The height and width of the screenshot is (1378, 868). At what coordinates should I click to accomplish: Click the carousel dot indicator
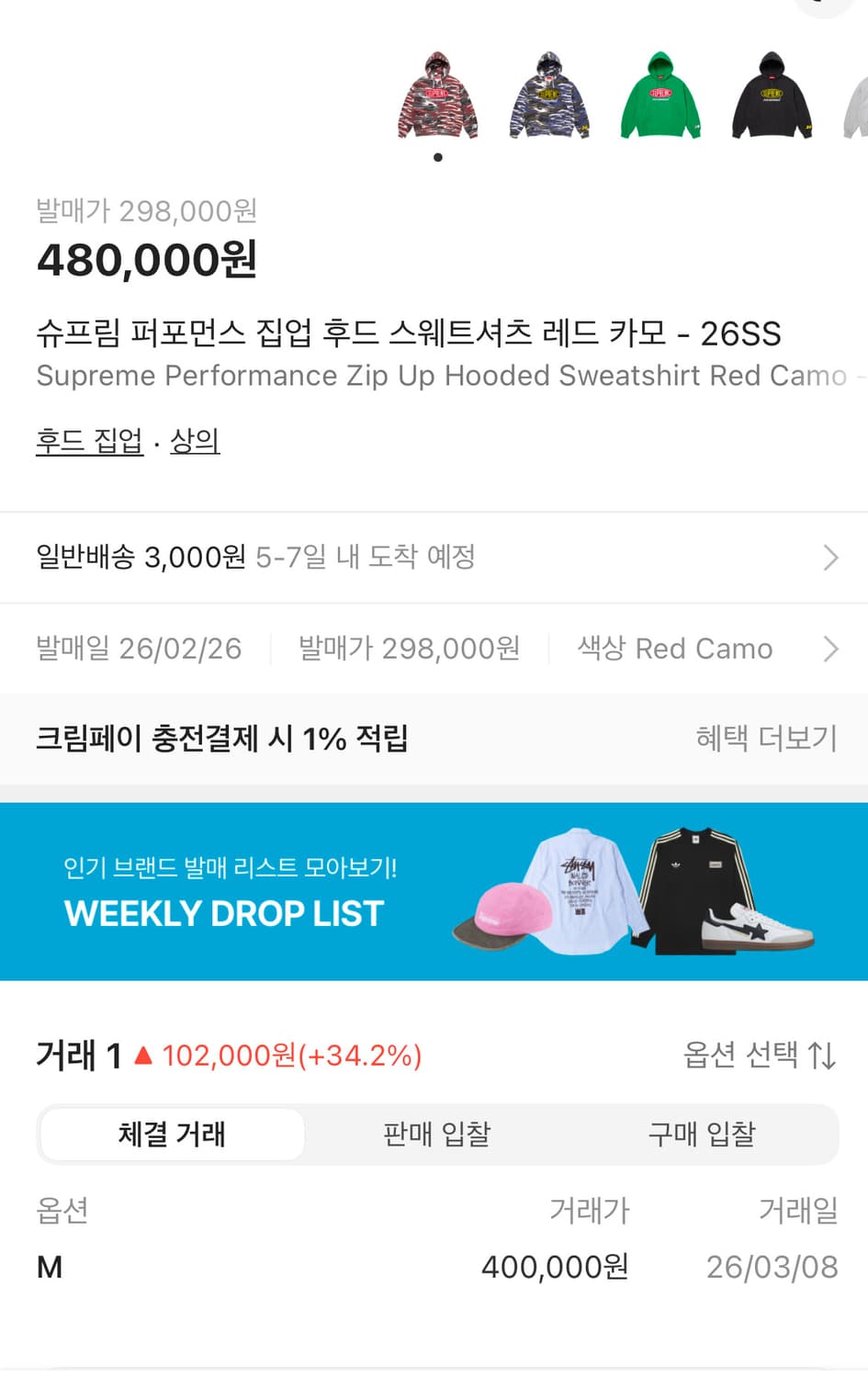click(438, 158)
